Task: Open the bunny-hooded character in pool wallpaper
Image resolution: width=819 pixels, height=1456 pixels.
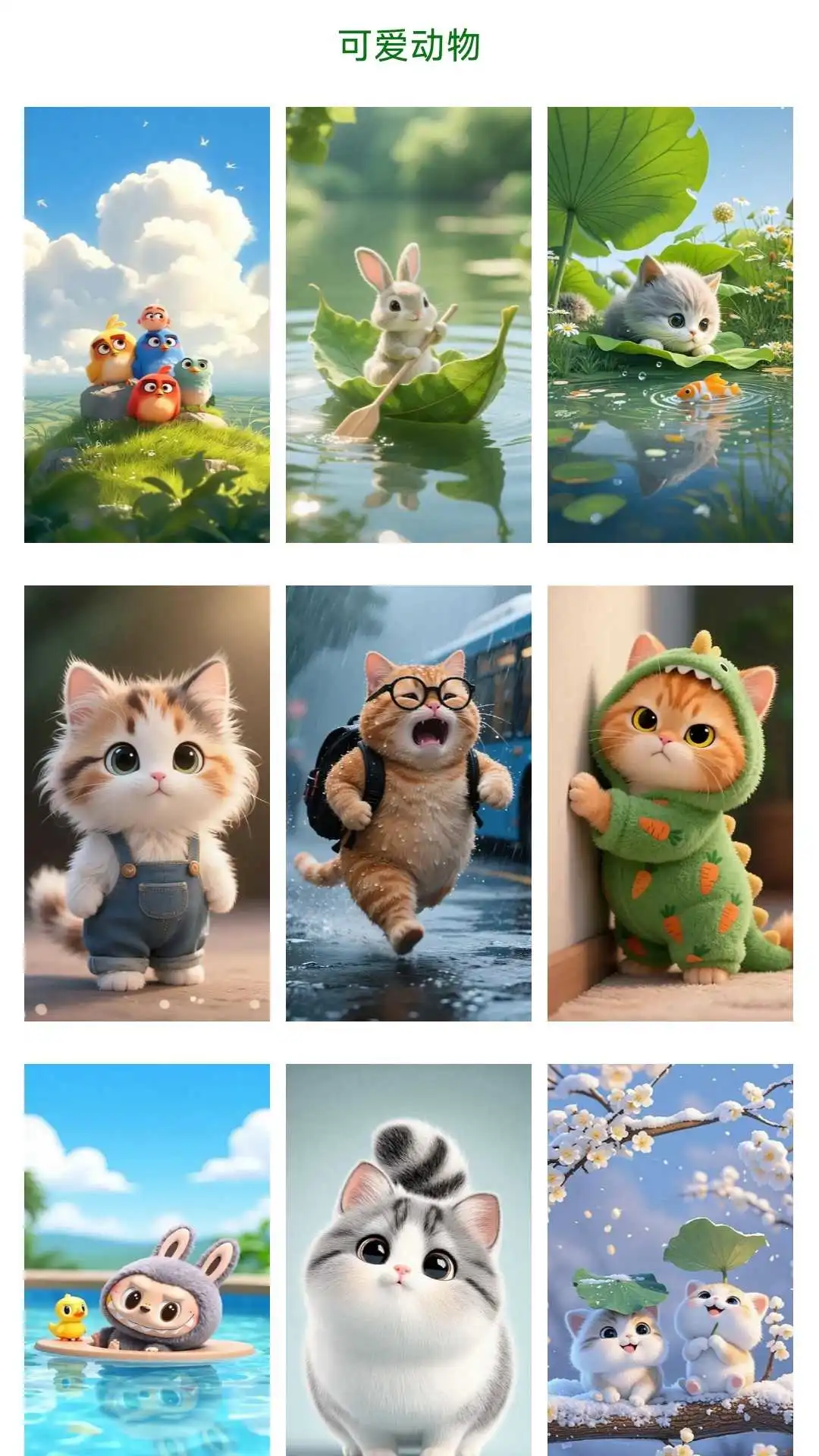Action: point(147,1260)
